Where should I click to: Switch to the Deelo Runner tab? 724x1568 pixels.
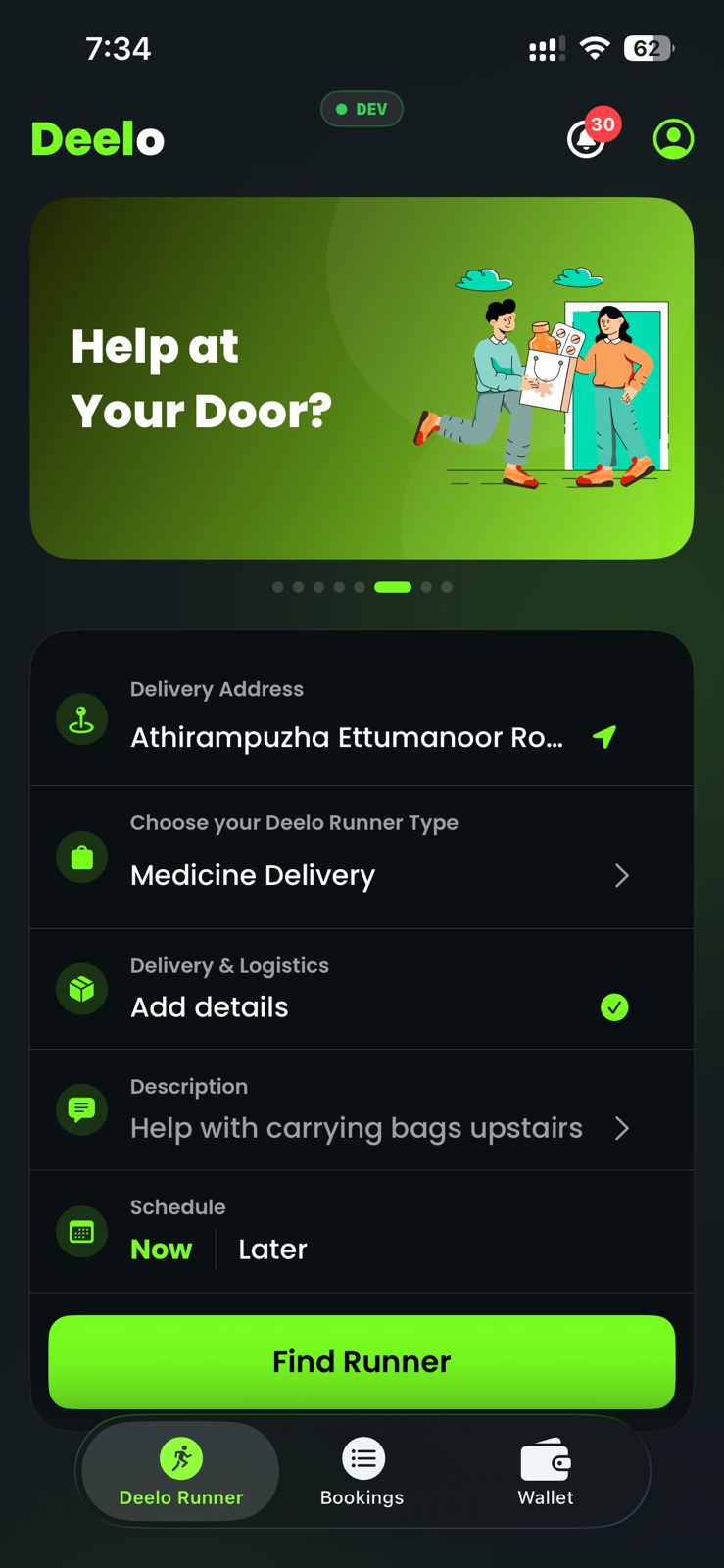click(181, 1472)
